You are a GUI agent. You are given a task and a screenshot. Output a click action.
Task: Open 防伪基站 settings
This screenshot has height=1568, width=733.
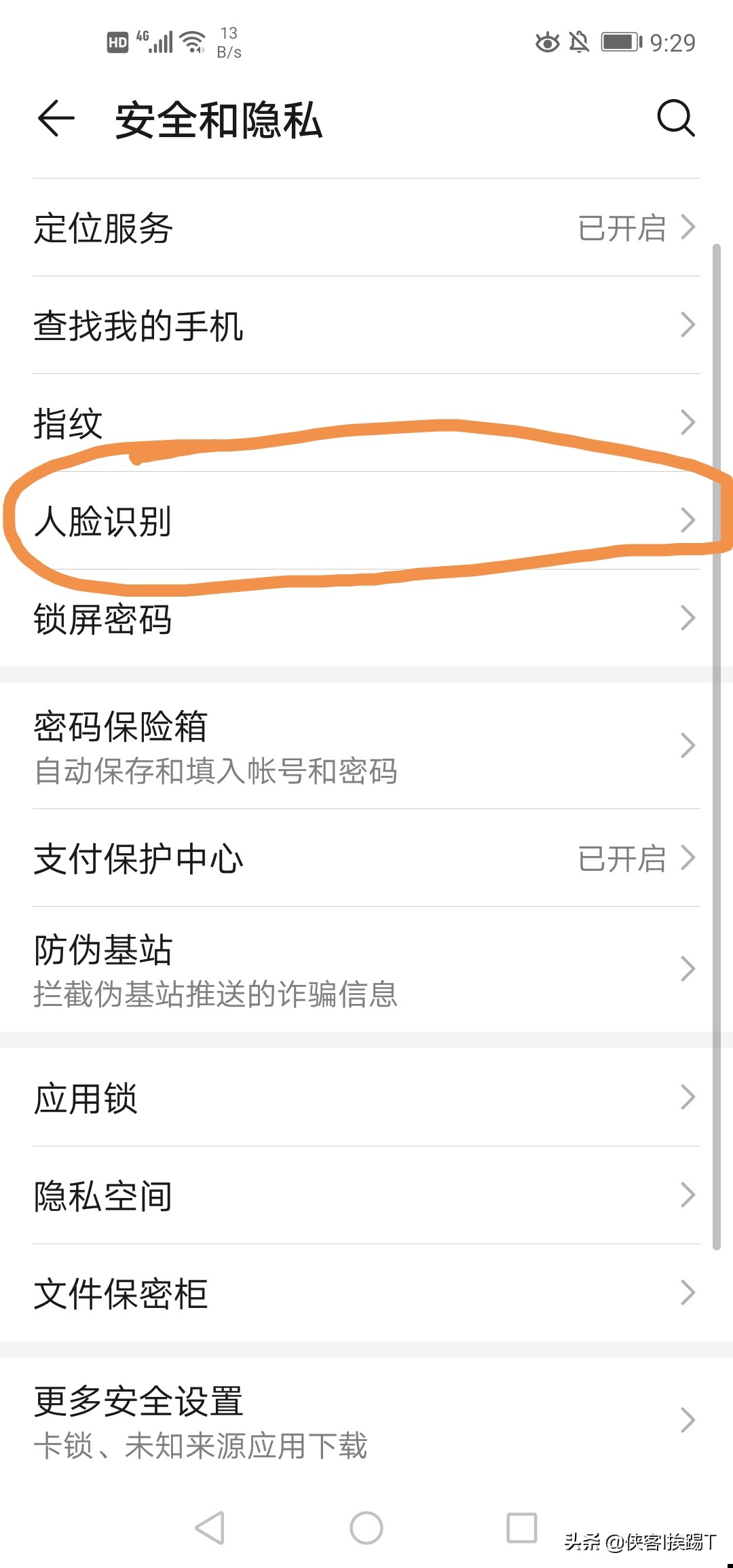366,969
